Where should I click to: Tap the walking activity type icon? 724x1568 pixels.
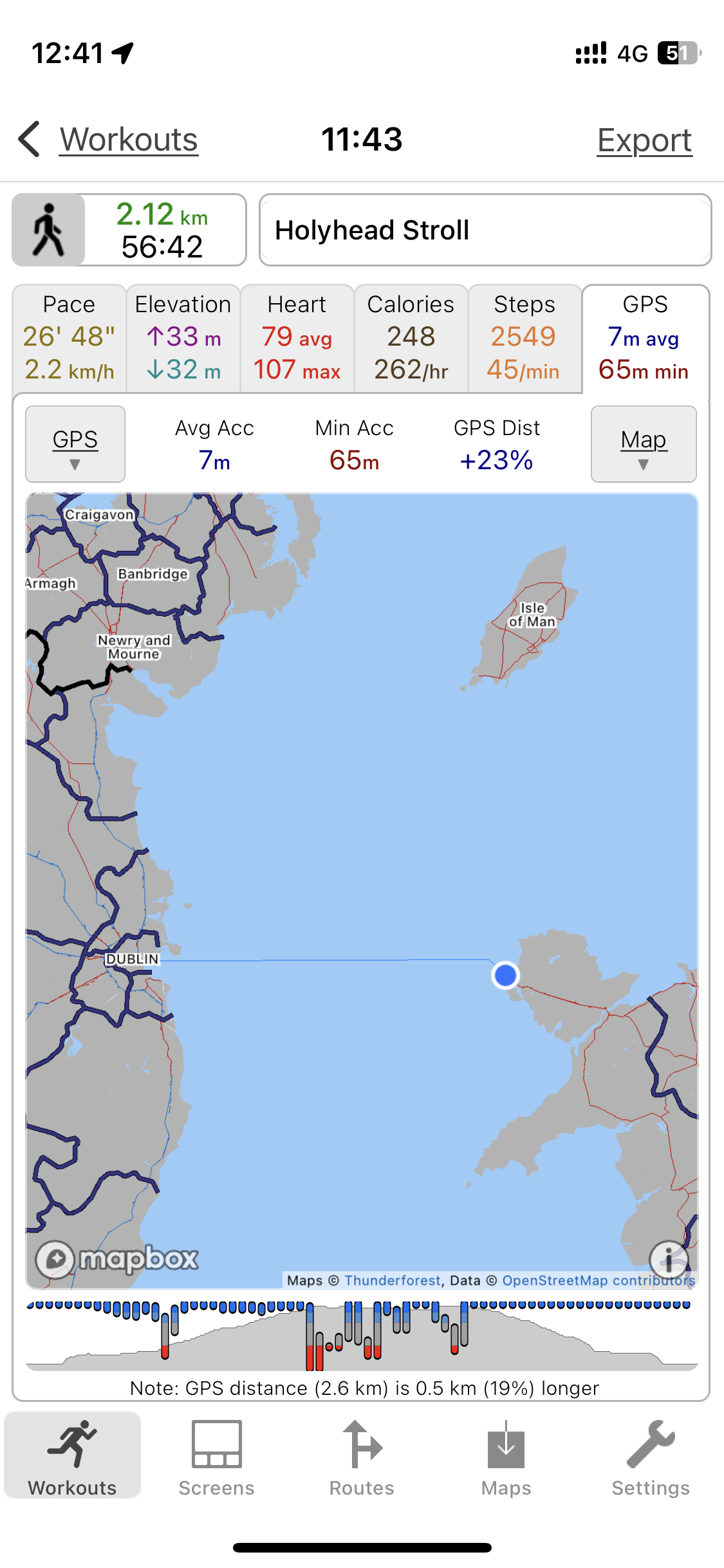pyautogui.click(x=49, y=230)
